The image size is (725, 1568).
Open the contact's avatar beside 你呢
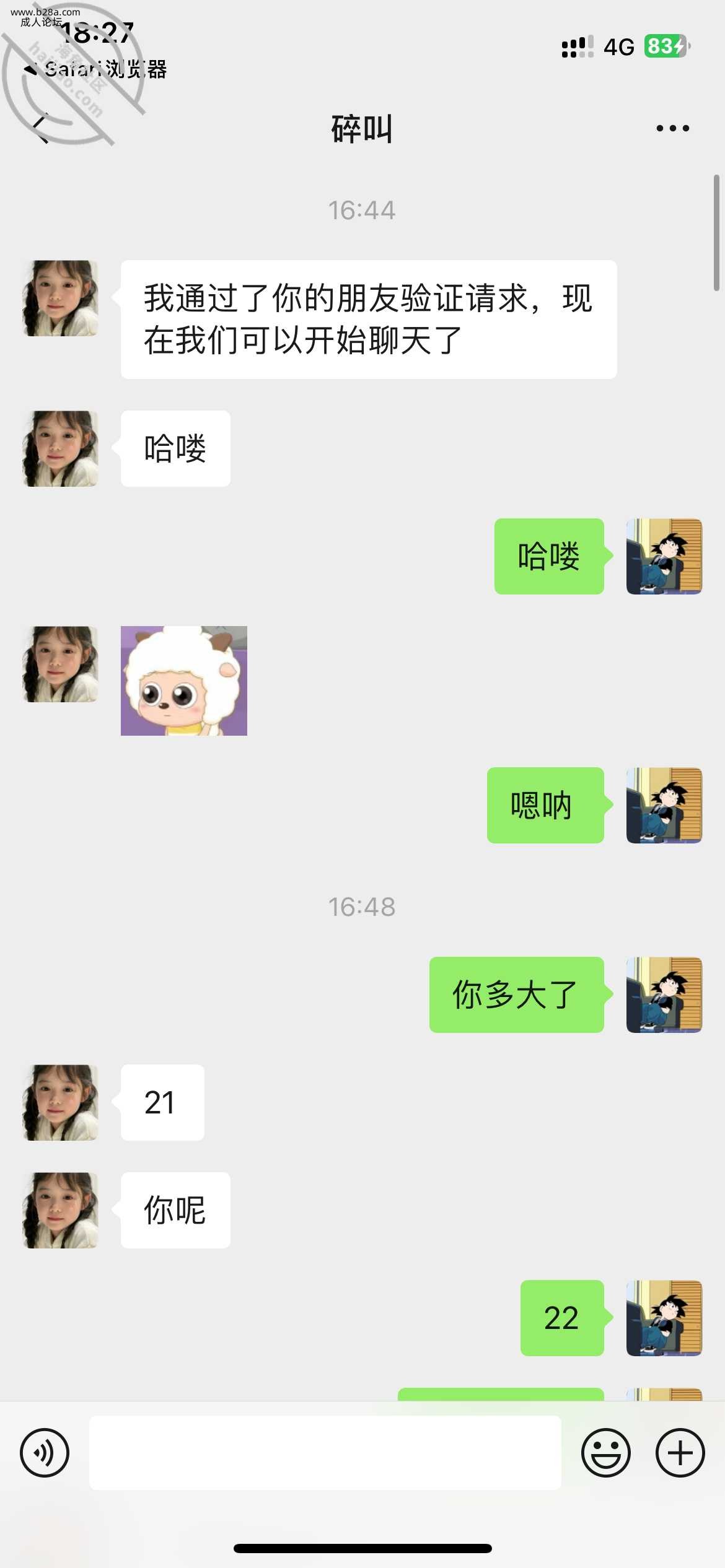60,1210
